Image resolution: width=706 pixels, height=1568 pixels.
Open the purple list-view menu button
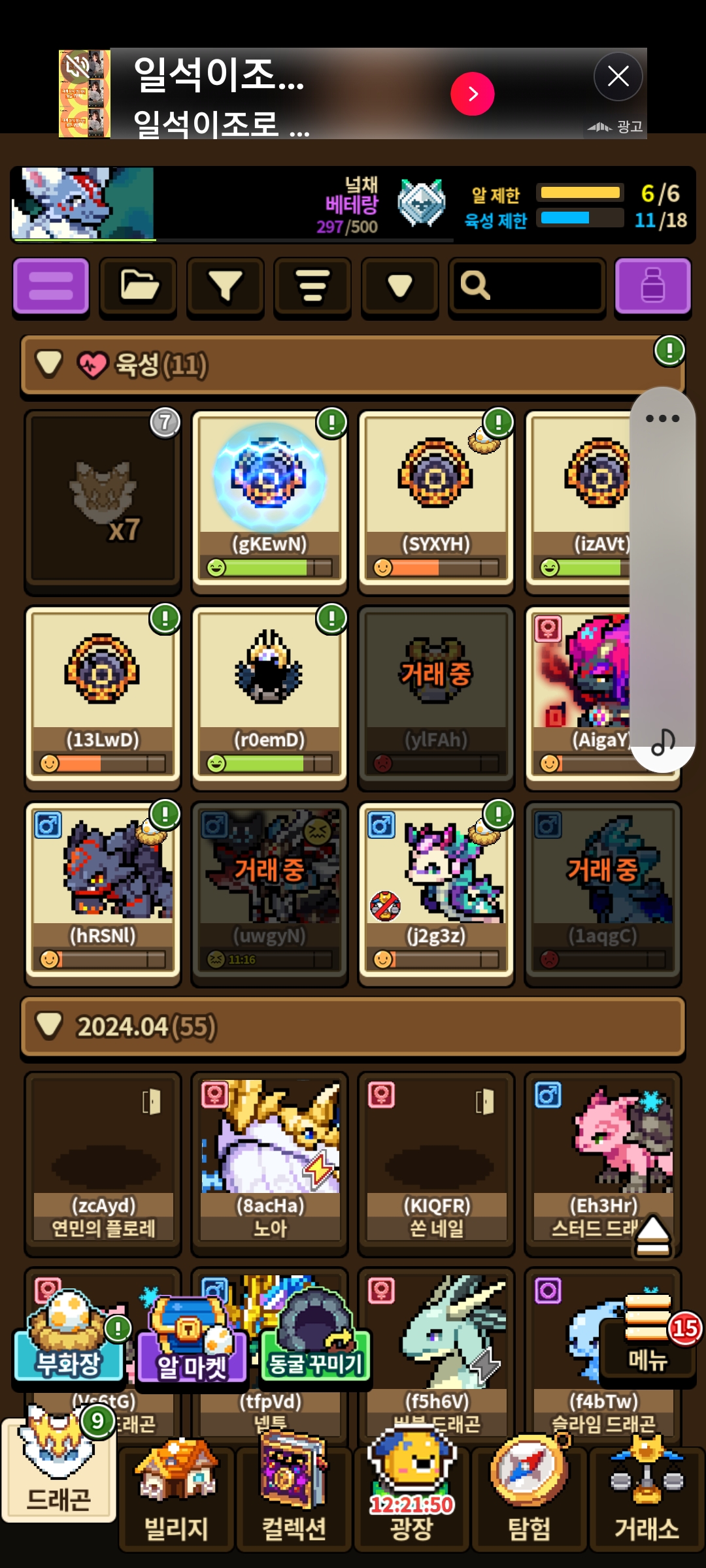click(x=51, y=286)
